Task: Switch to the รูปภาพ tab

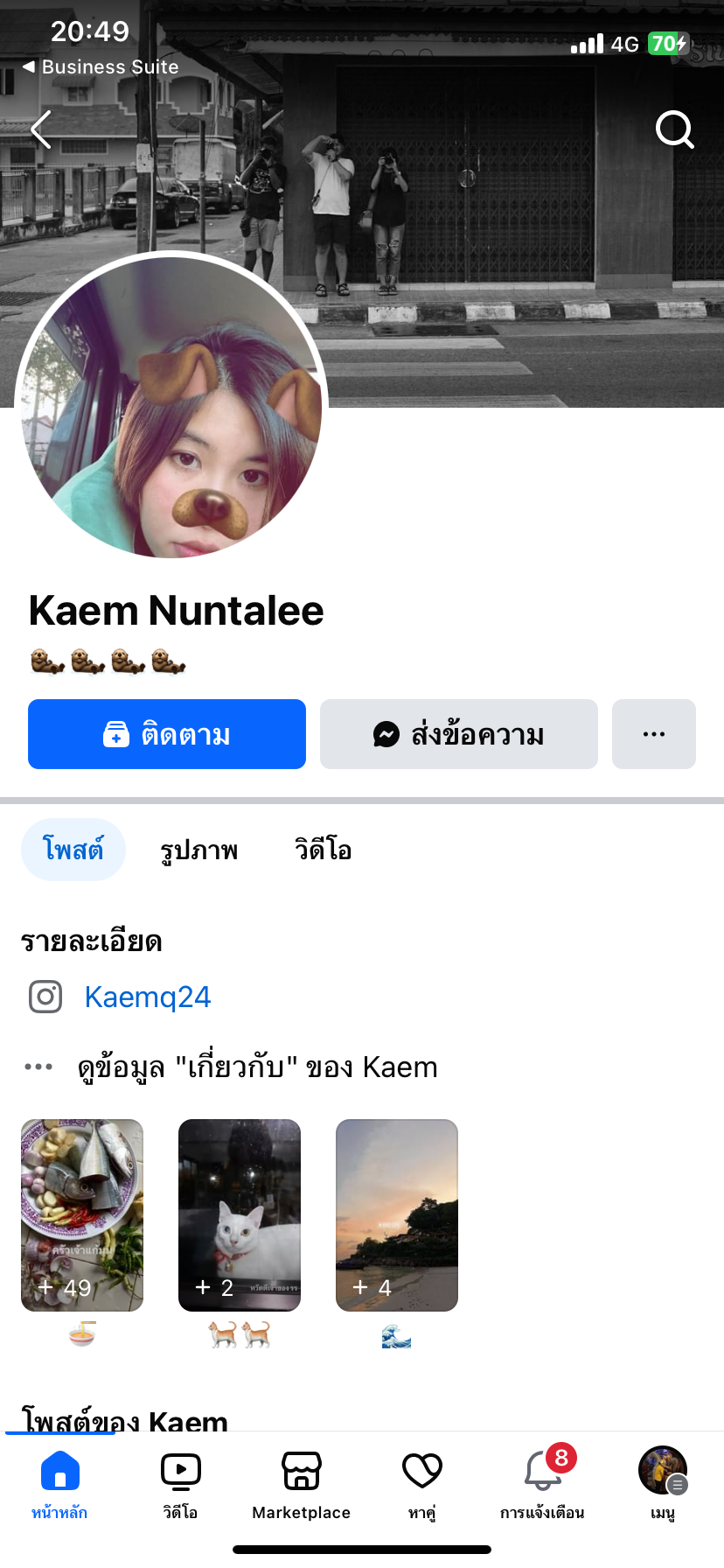Action: click(198, 850)
